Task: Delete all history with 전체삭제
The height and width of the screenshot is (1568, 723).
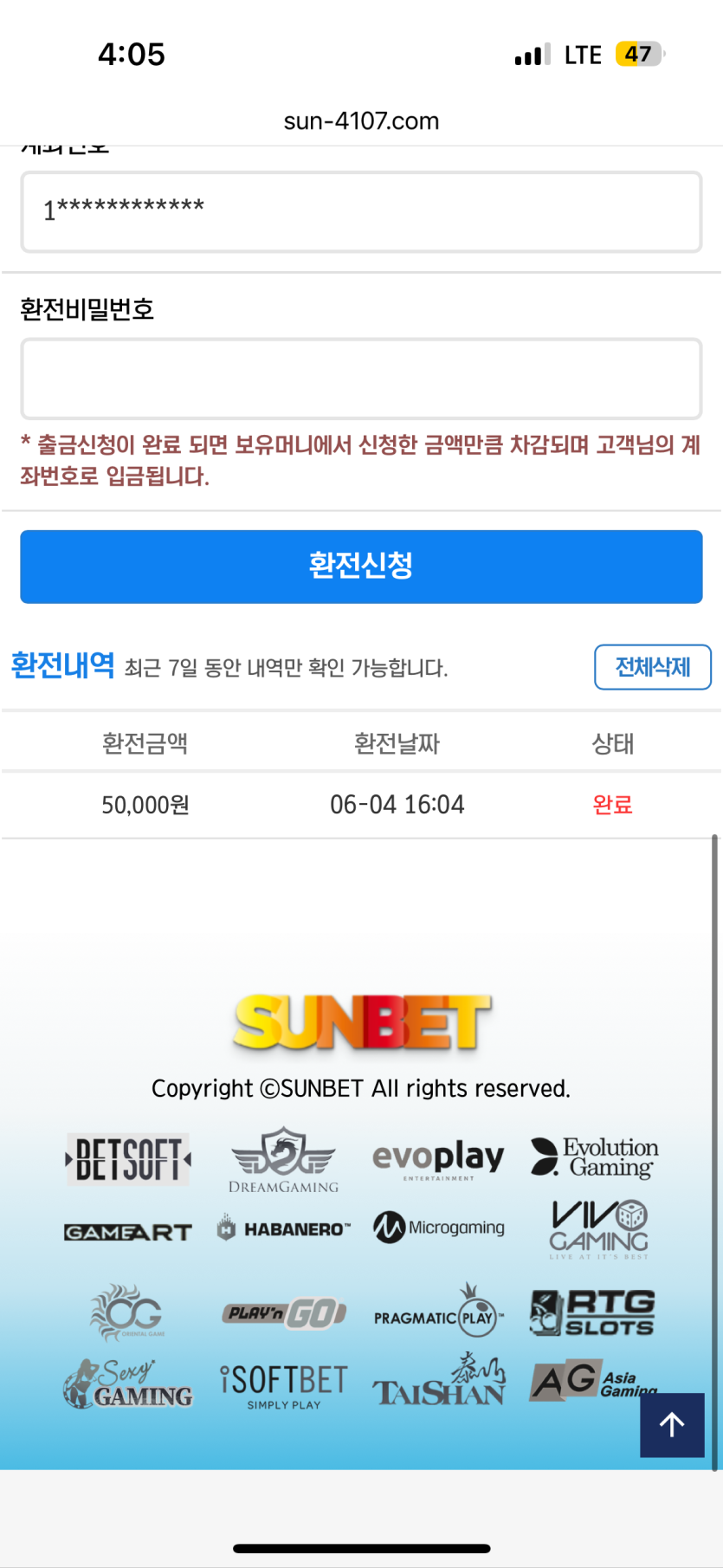Action: click(652, 667)
